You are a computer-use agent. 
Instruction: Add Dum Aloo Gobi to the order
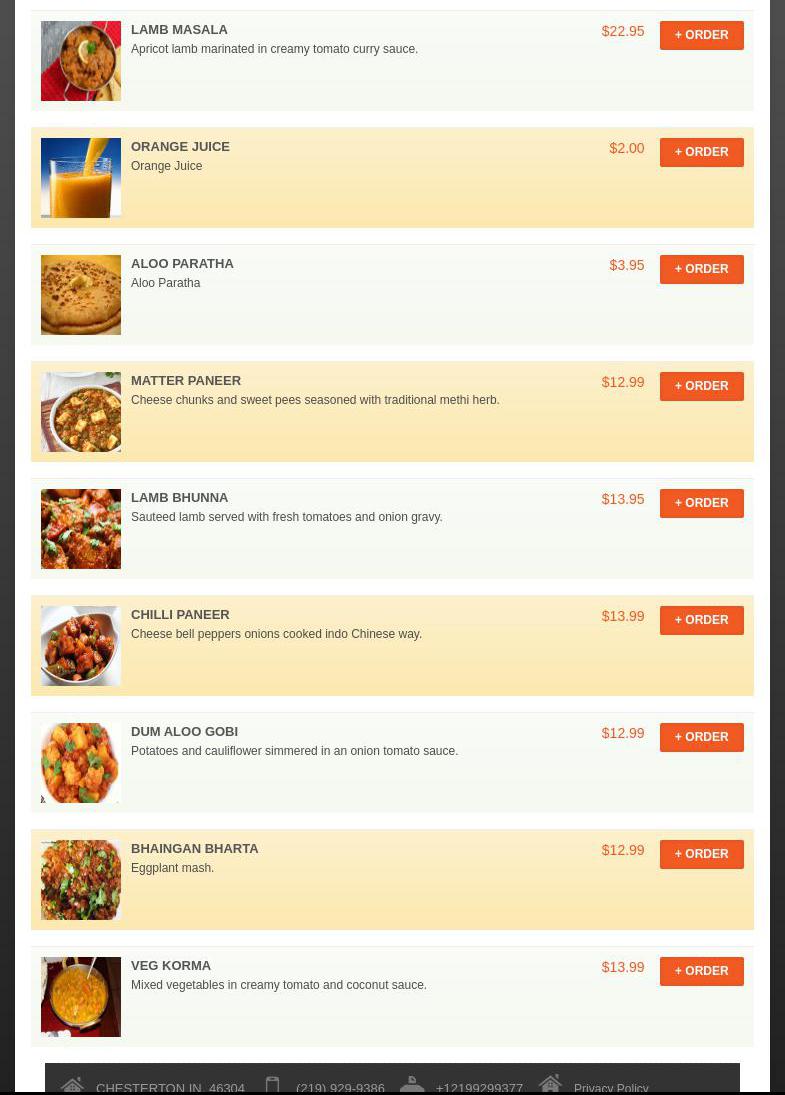pos(701,737)
